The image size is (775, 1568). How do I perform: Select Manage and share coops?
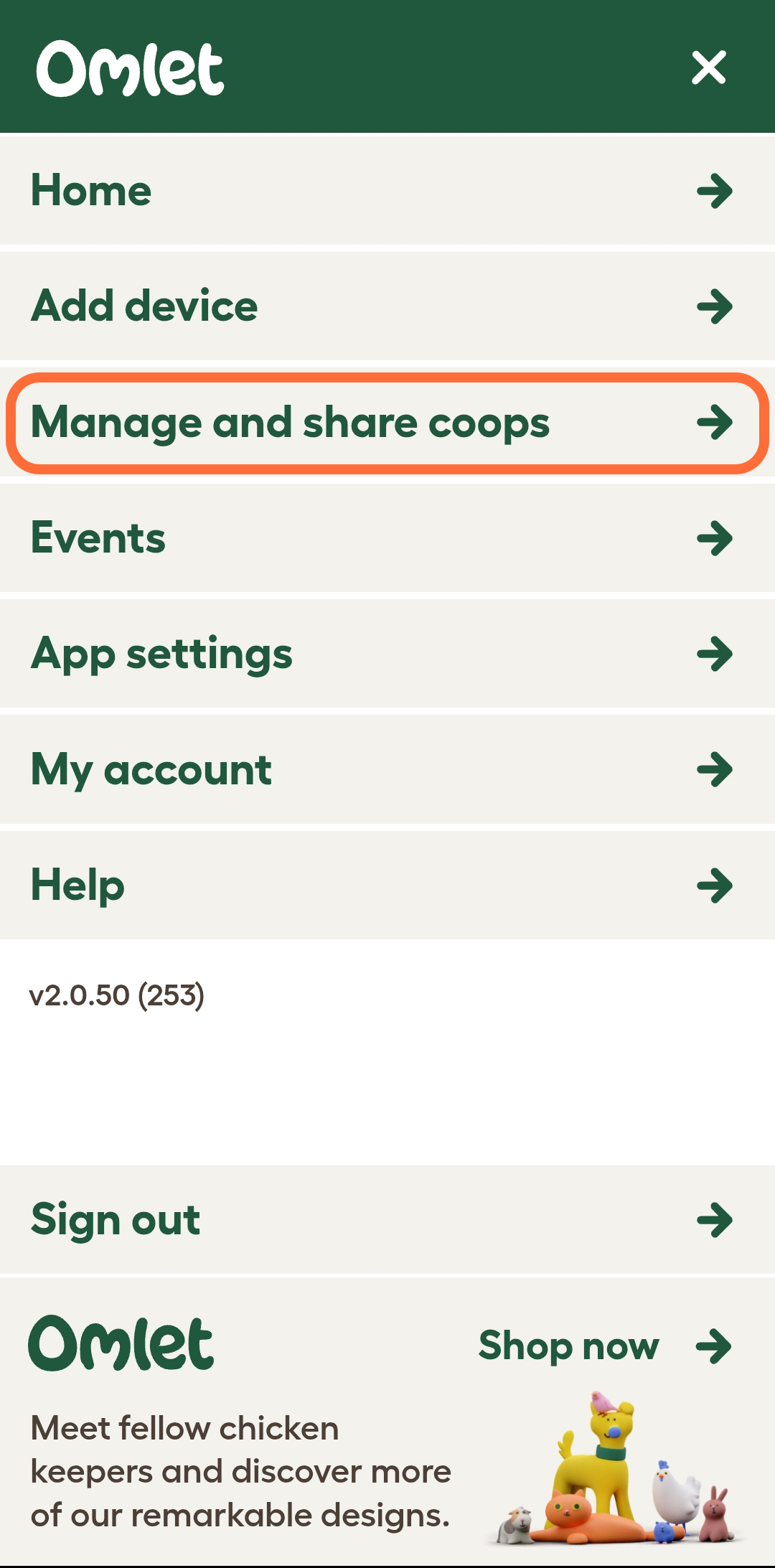387,423
